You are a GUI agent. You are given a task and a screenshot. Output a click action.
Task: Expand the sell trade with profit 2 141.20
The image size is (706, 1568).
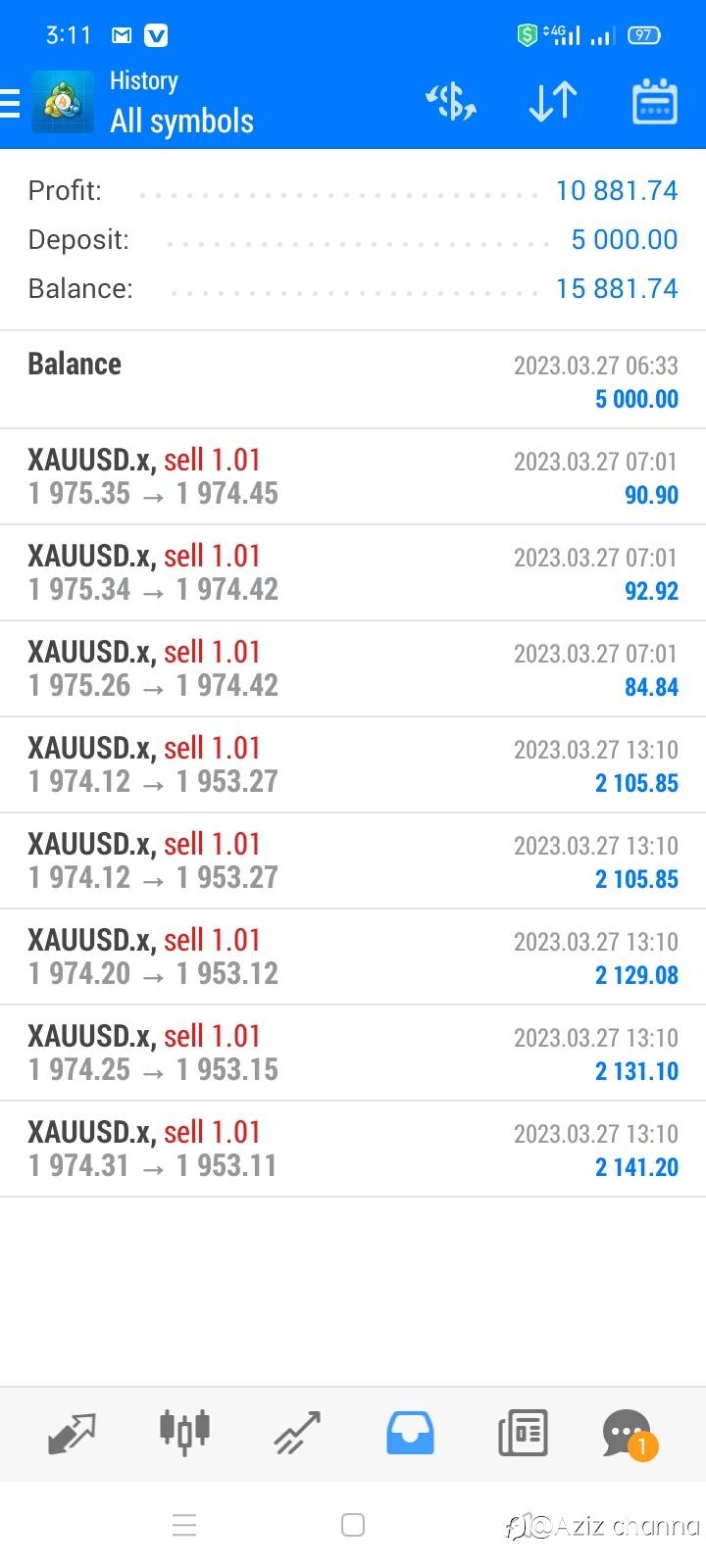tap(353, 1149)
